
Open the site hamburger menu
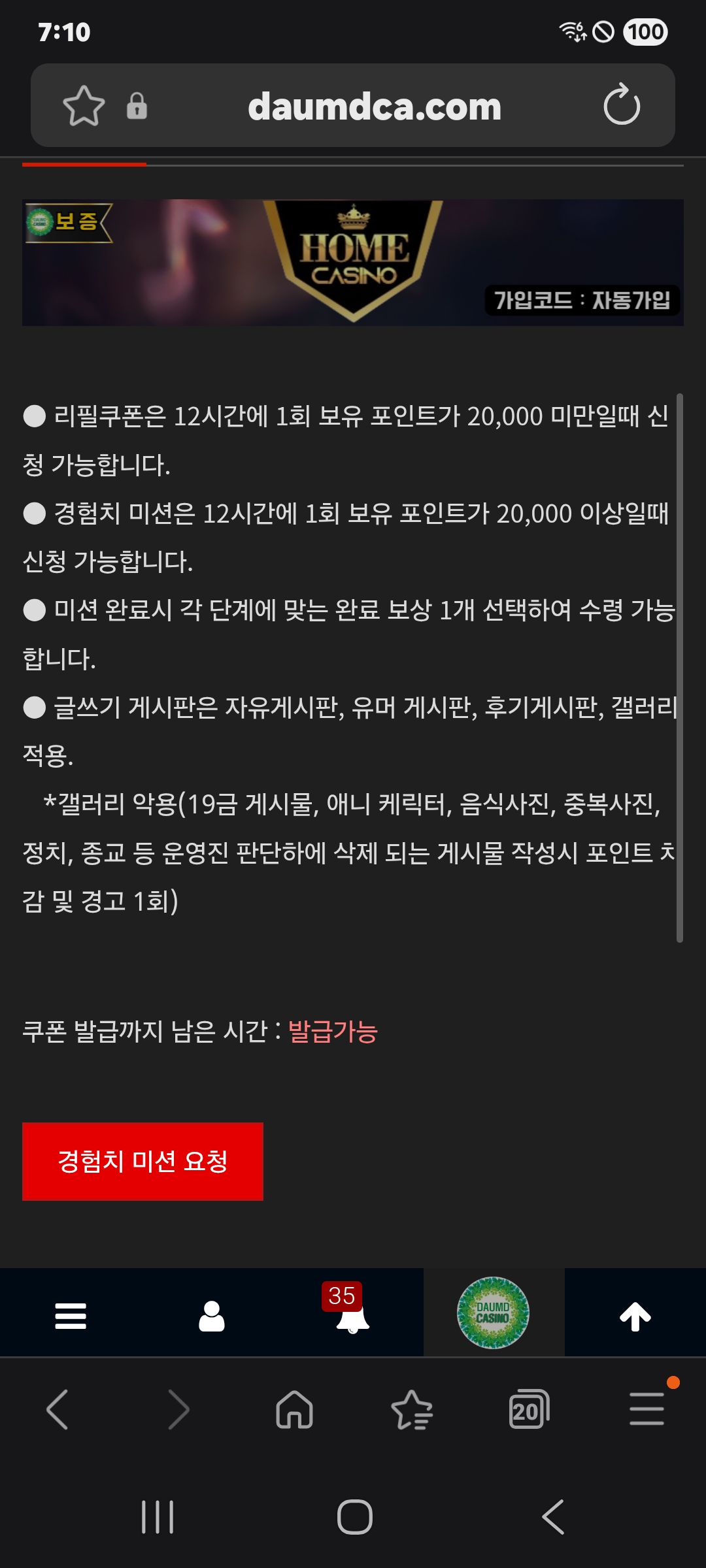[x=71, y=1315]
